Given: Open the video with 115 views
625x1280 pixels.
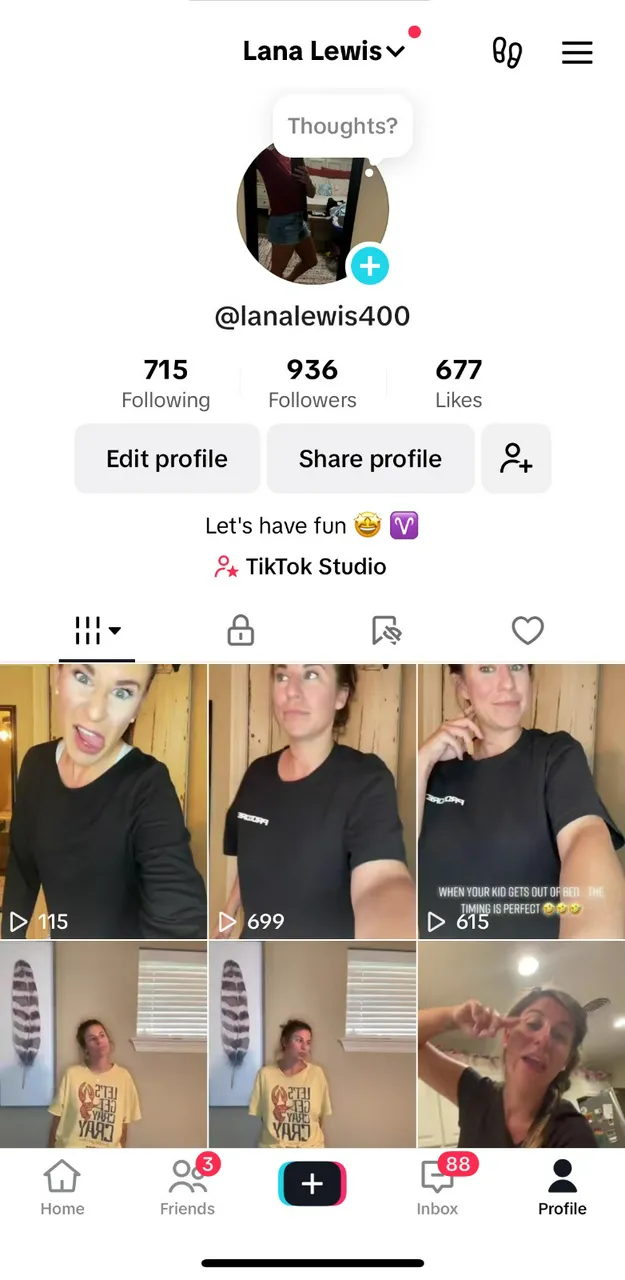Looking at the screenshot, I should coord(103,800).
